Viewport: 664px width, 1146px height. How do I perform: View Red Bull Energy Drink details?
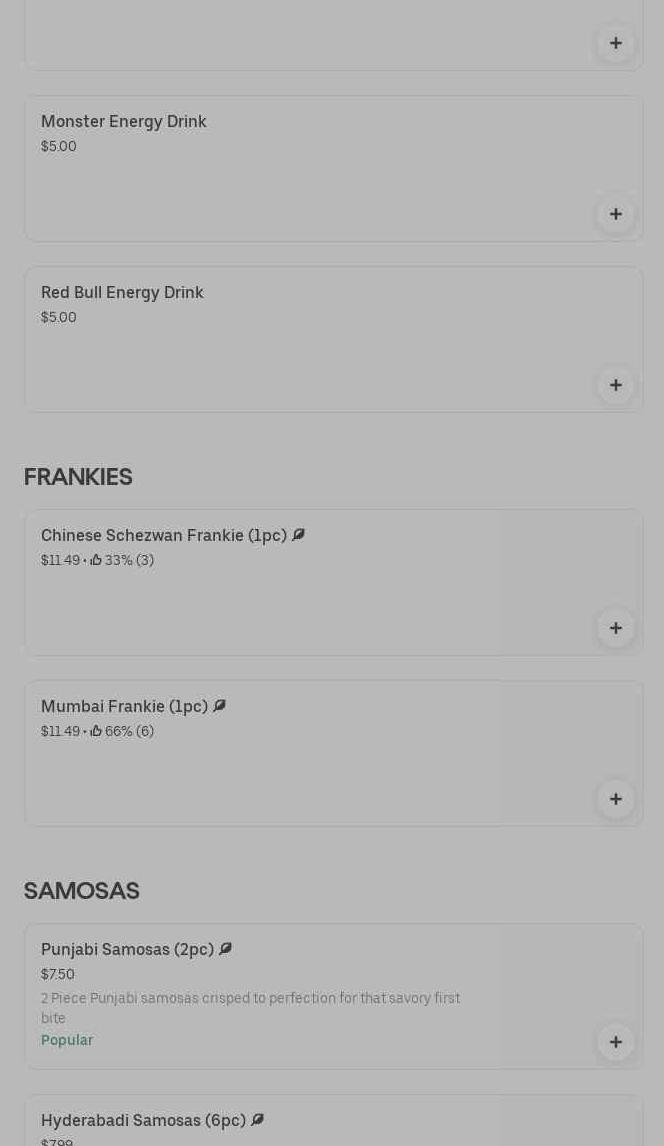point(122,293)
